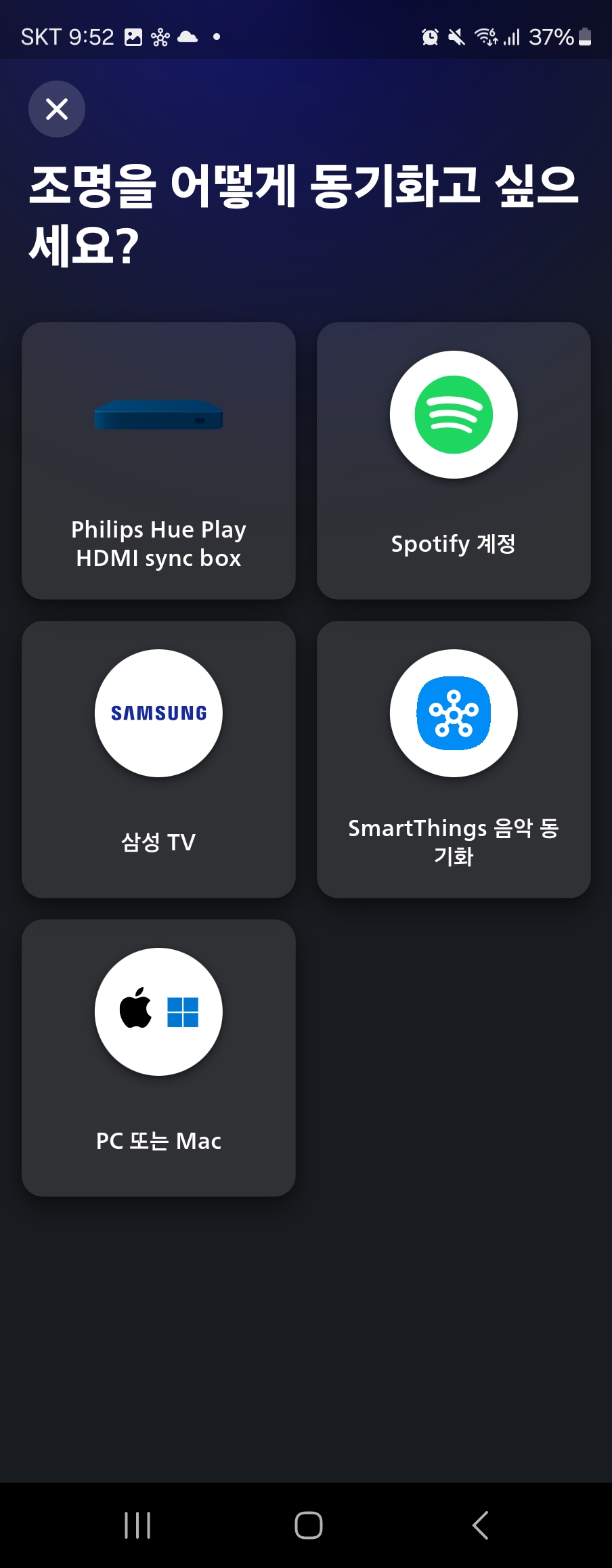Image resolution: width=612 pixels, height=1568 pixels.
Task: Select SmartThings 음악 동기화 card
Action: [454, 759]
